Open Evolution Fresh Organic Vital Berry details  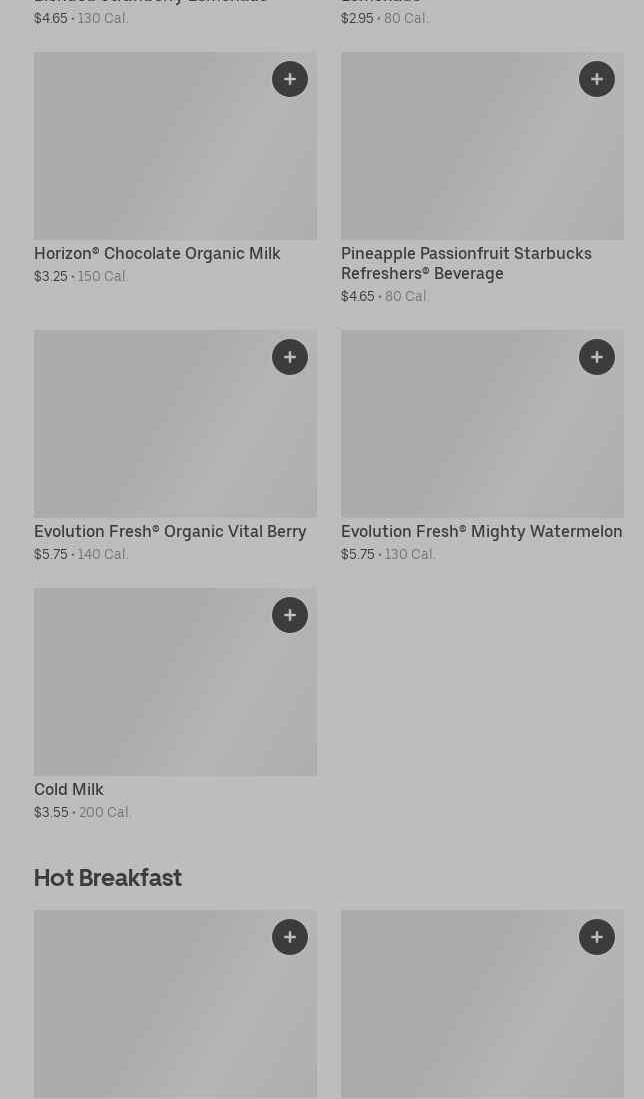pos(170,532)
